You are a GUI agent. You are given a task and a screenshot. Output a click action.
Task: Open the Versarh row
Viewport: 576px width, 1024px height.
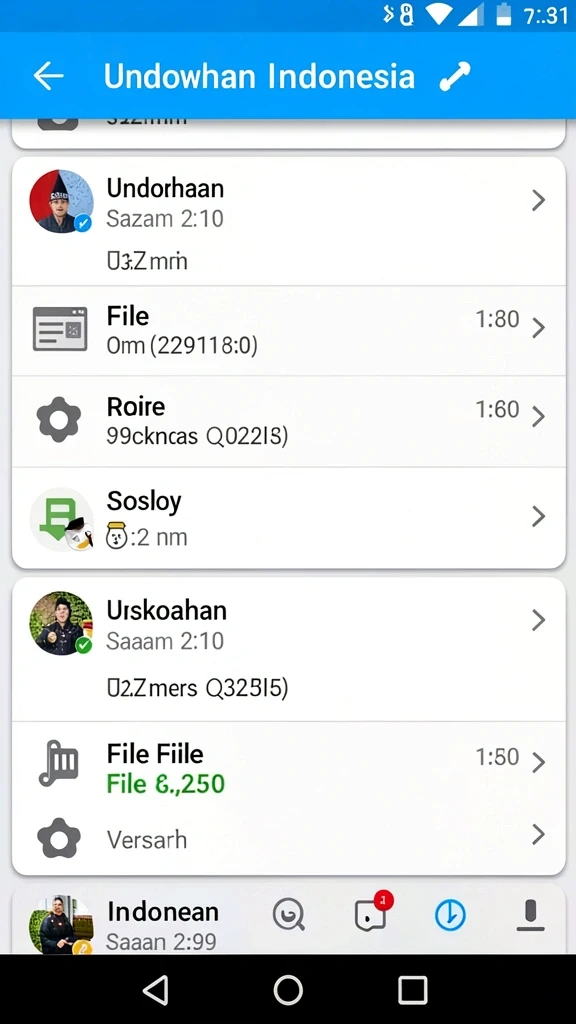(289, 838)
